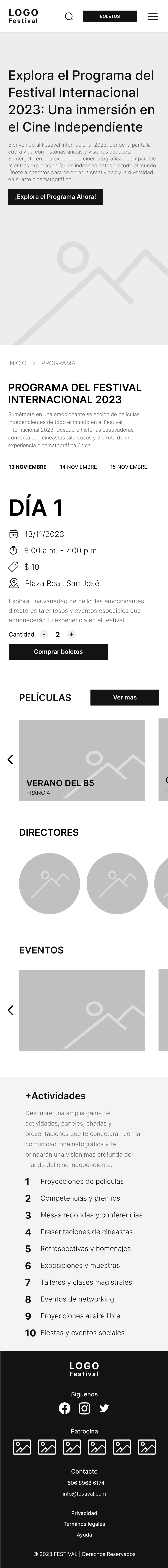Open the search icon in header
Screen dimensions: 168x1568
tap(69, 16)
